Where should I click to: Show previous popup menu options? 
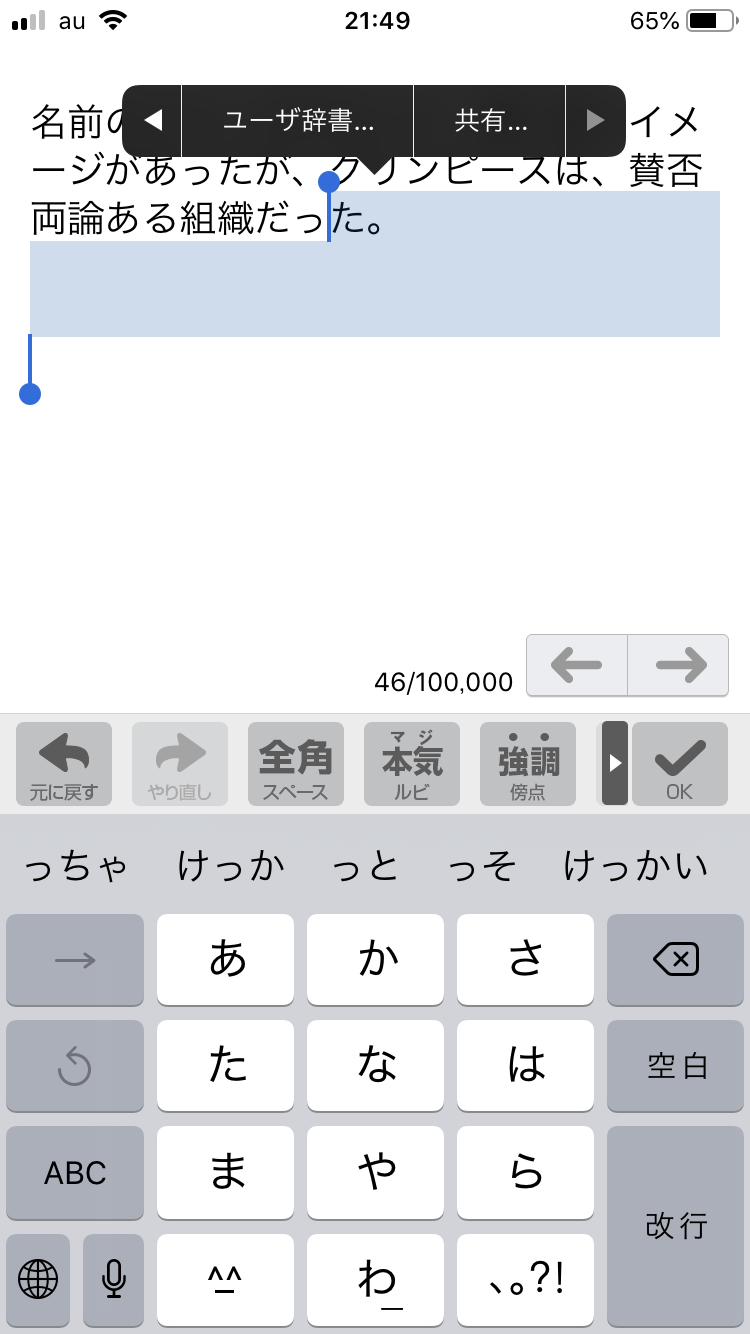coord(152,121)
